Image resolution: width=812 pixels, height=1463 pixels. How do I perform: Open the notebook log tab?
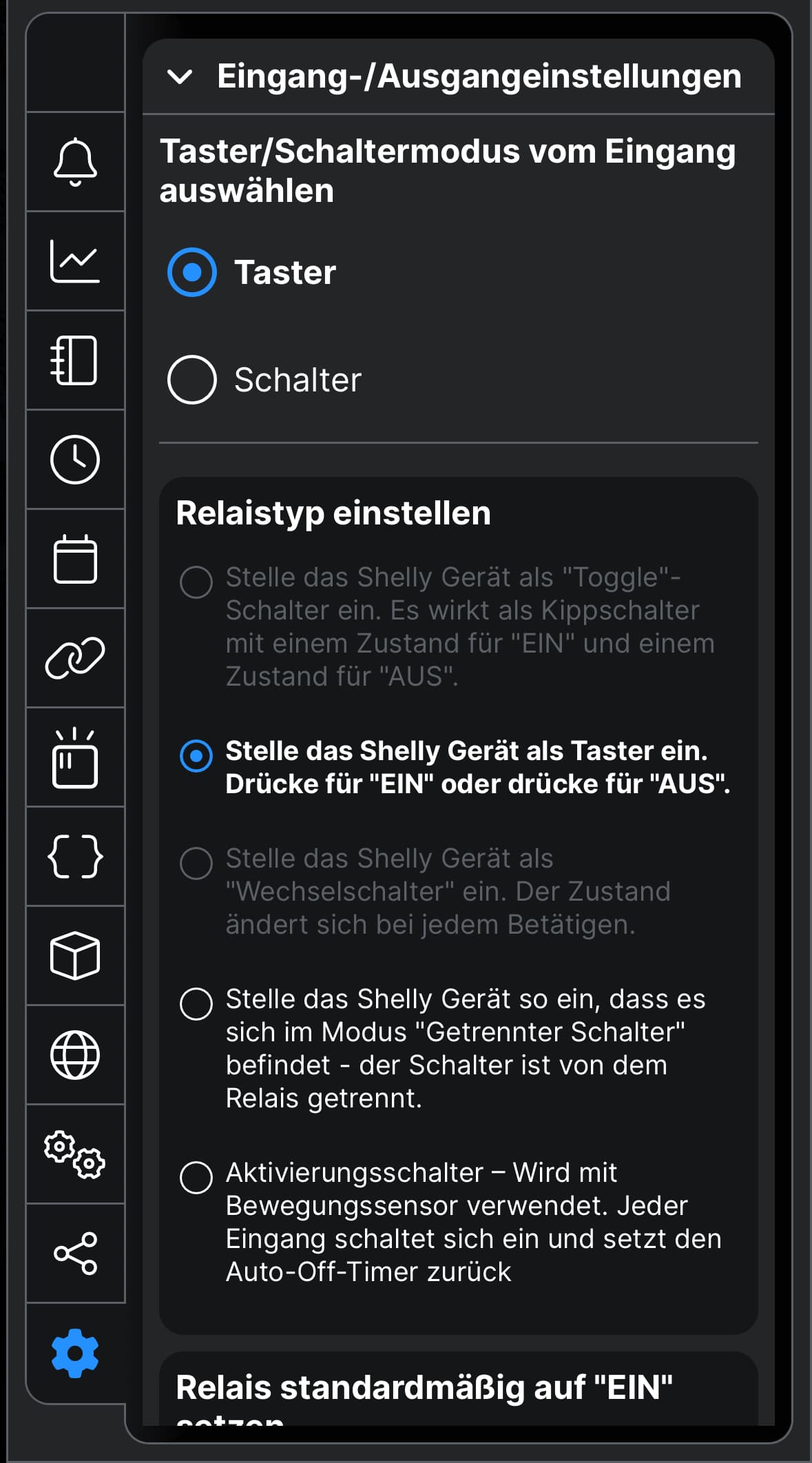pyautogui.click(x=75, y=360)
